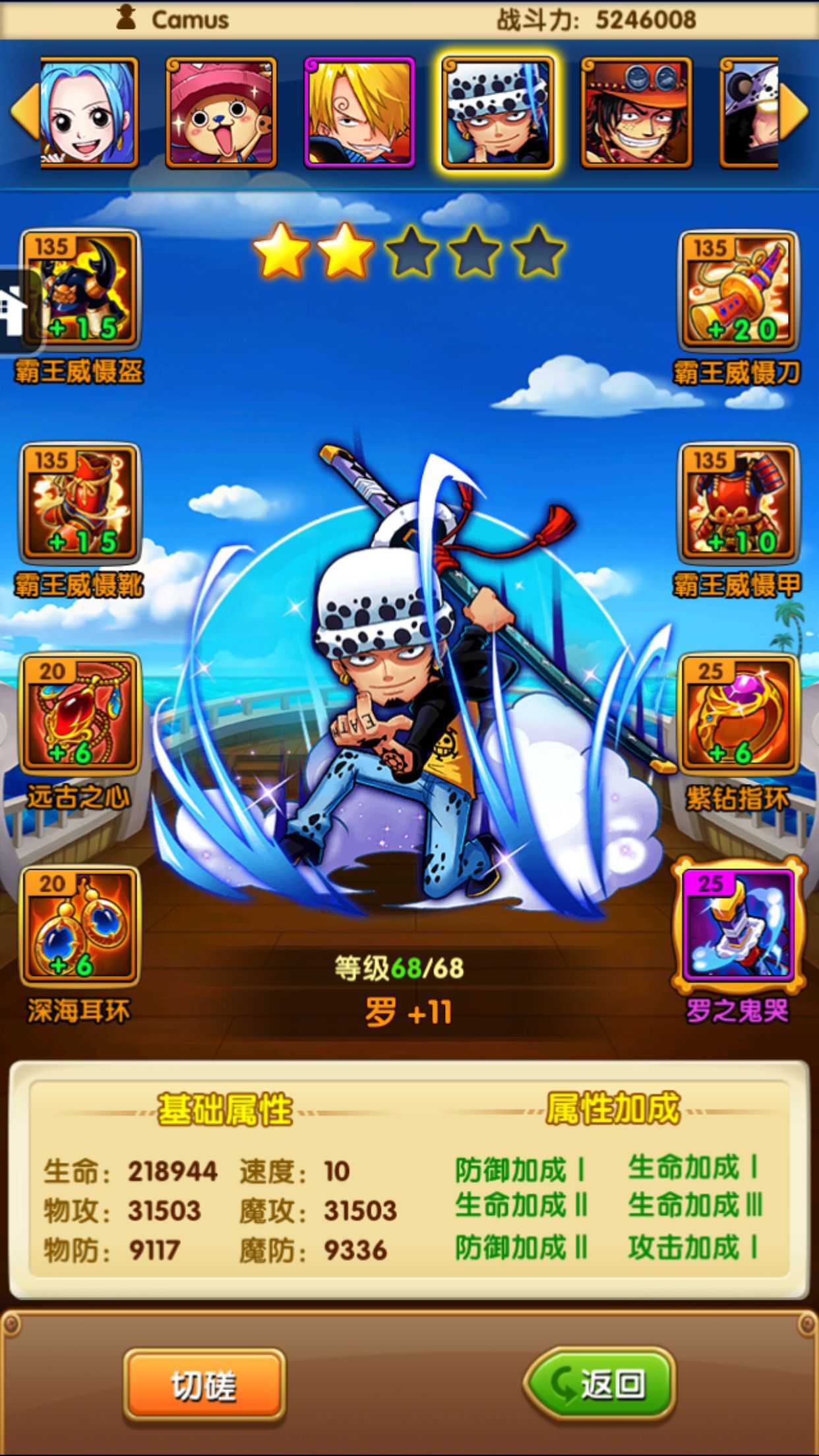Open 霸王威慑甲 armor equipment
Screen dimensions: 819x1456
point(738,502)
